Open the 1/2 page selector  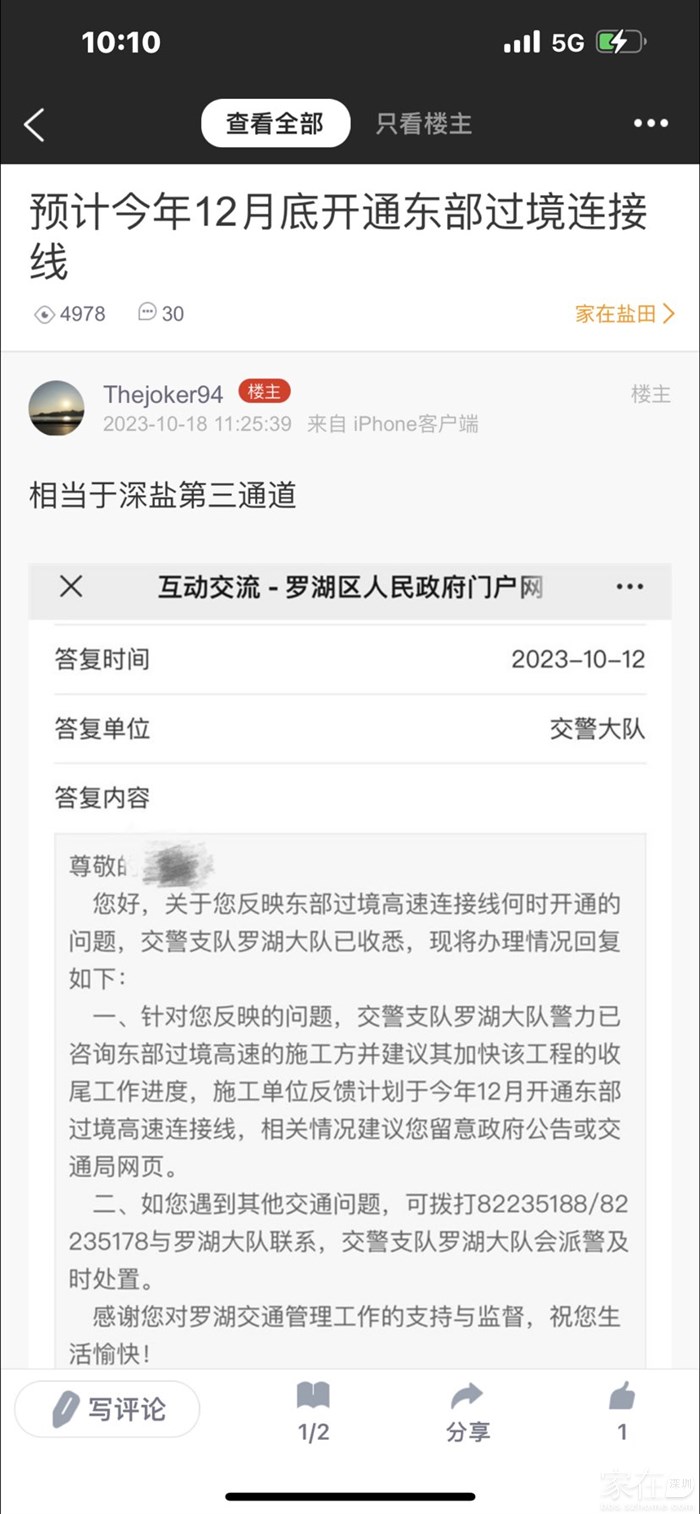coord(314,1412)
